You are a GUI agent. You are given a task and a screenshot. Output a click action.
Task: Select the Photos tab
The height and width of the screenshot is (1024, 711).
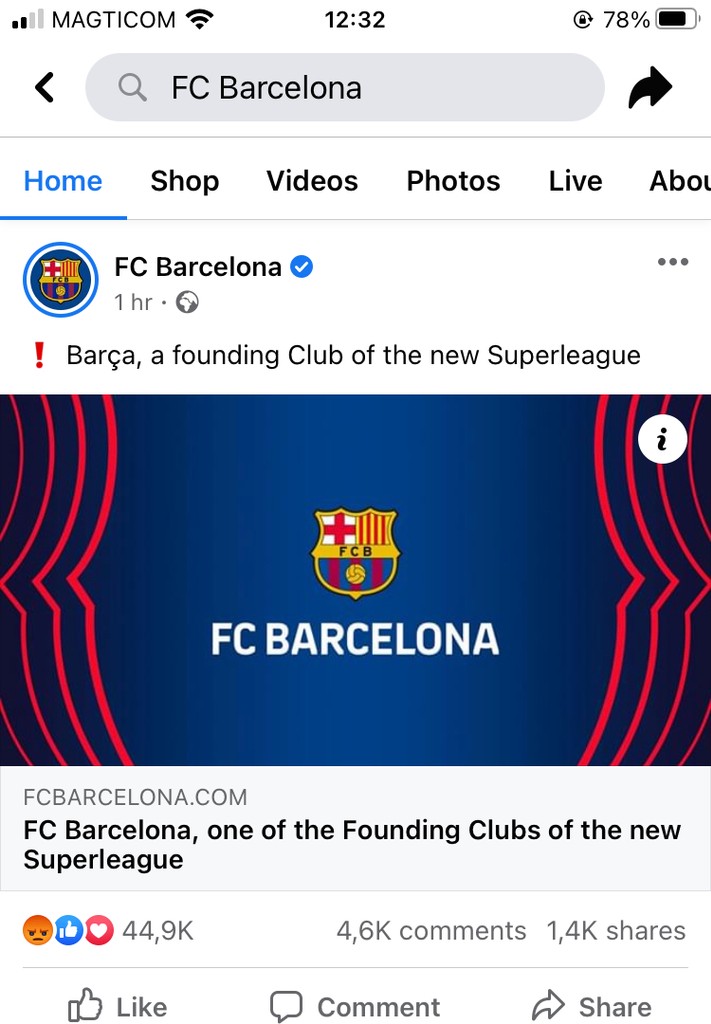click(453, 181)
